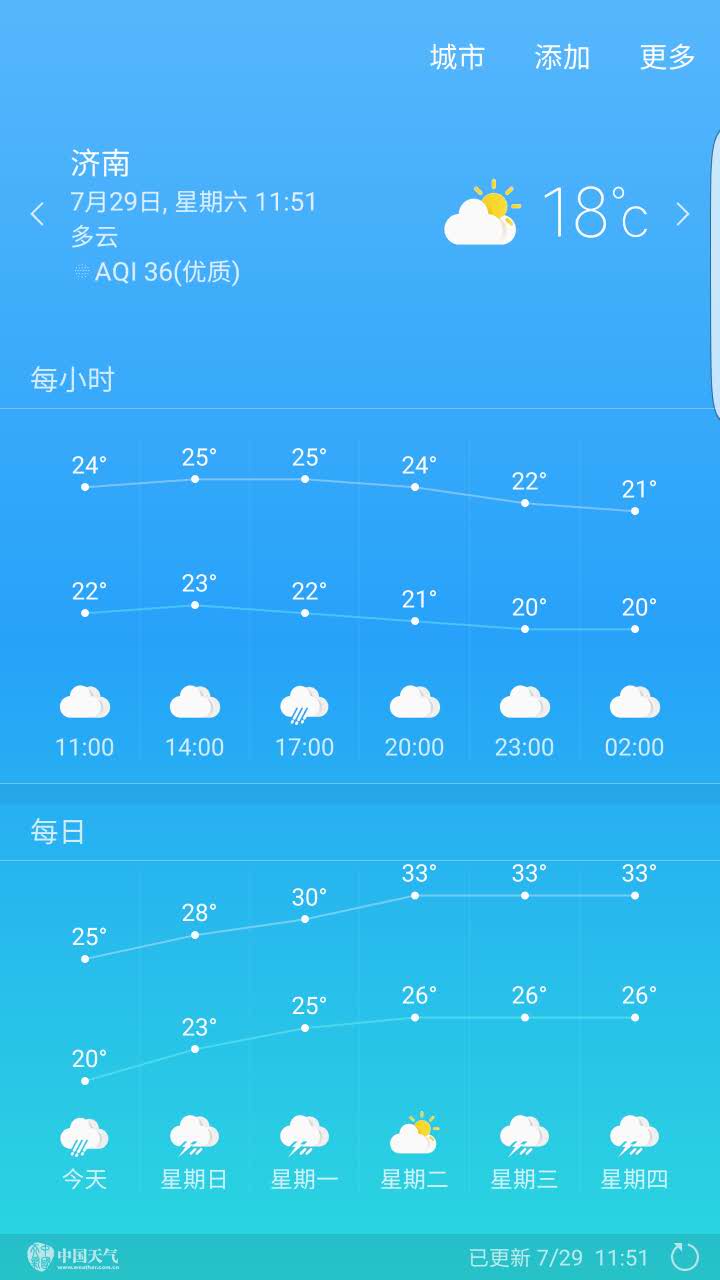Go to the previous city with left arrow
720x1280 pixels.
coord(38,214)
